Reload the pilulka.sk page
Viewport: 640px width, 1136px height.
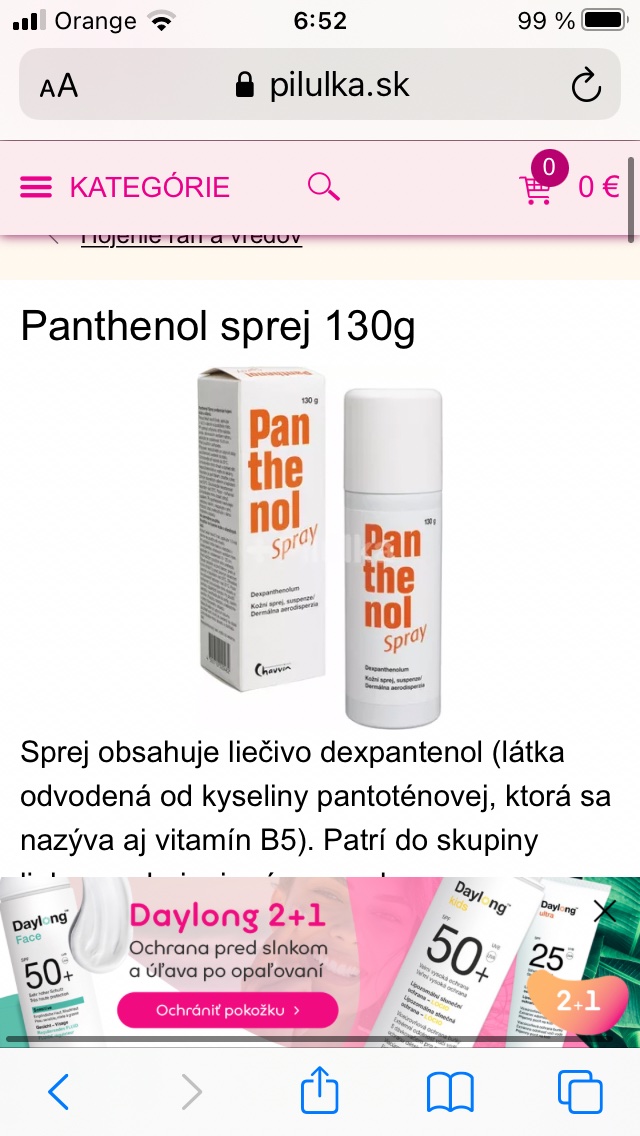click(x=586, y=85)
